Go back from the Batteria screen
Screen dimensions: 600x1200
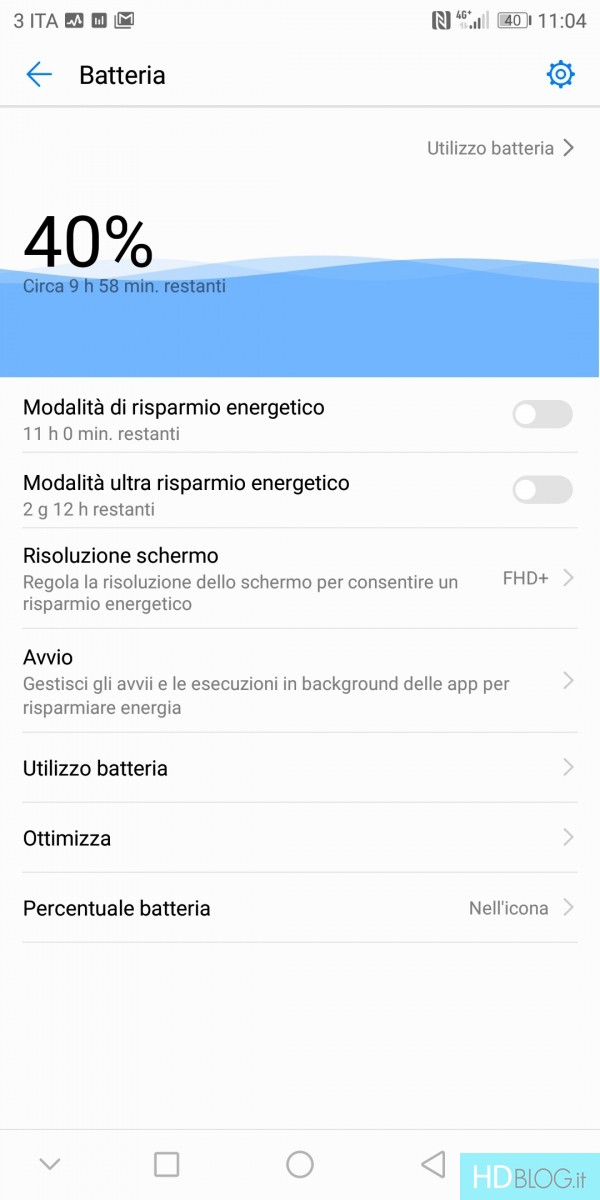coord(39,75)
